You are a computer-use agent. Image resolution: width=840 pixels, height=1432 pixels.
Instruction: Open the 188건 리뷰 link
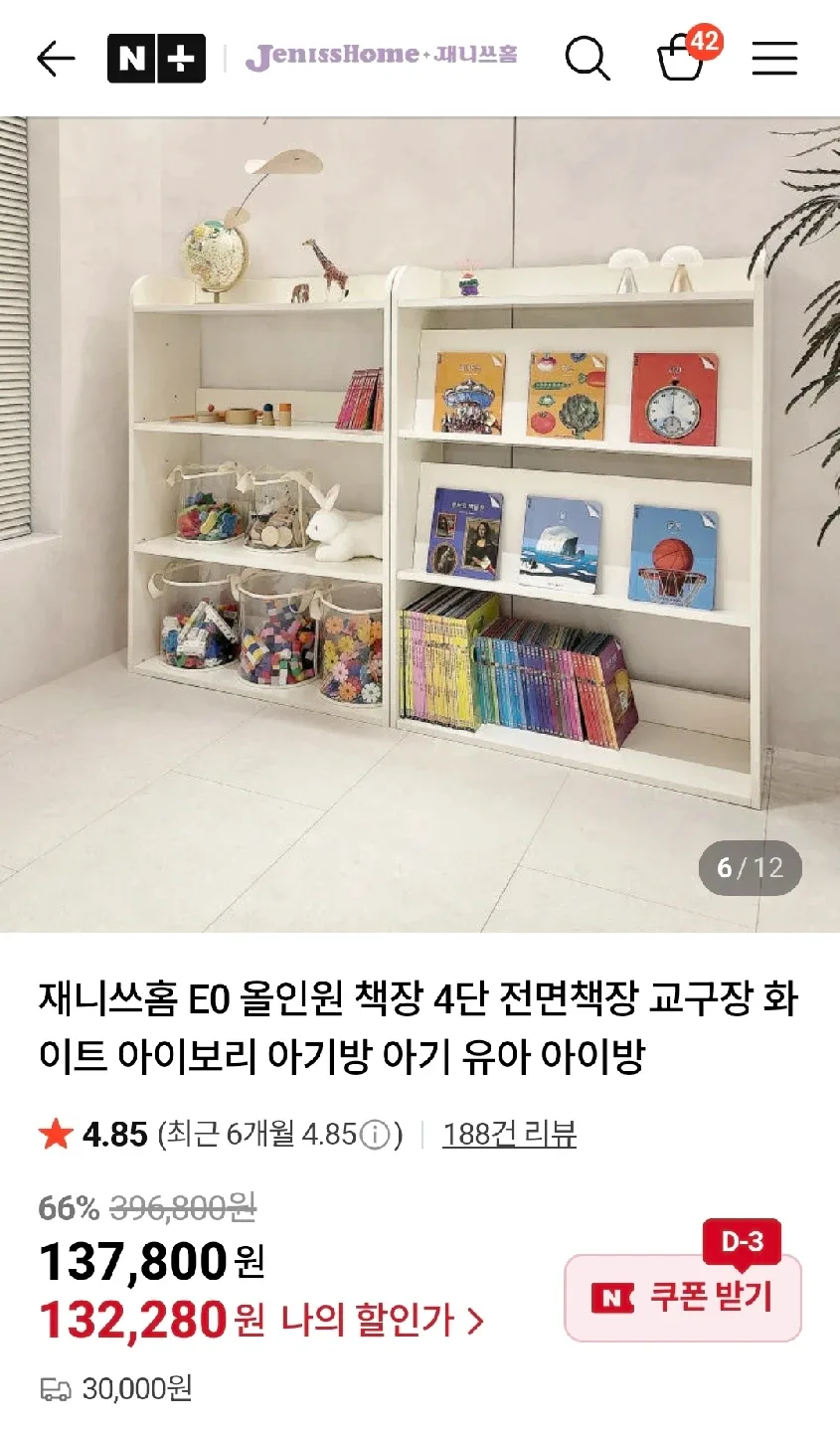[509, 1134]
